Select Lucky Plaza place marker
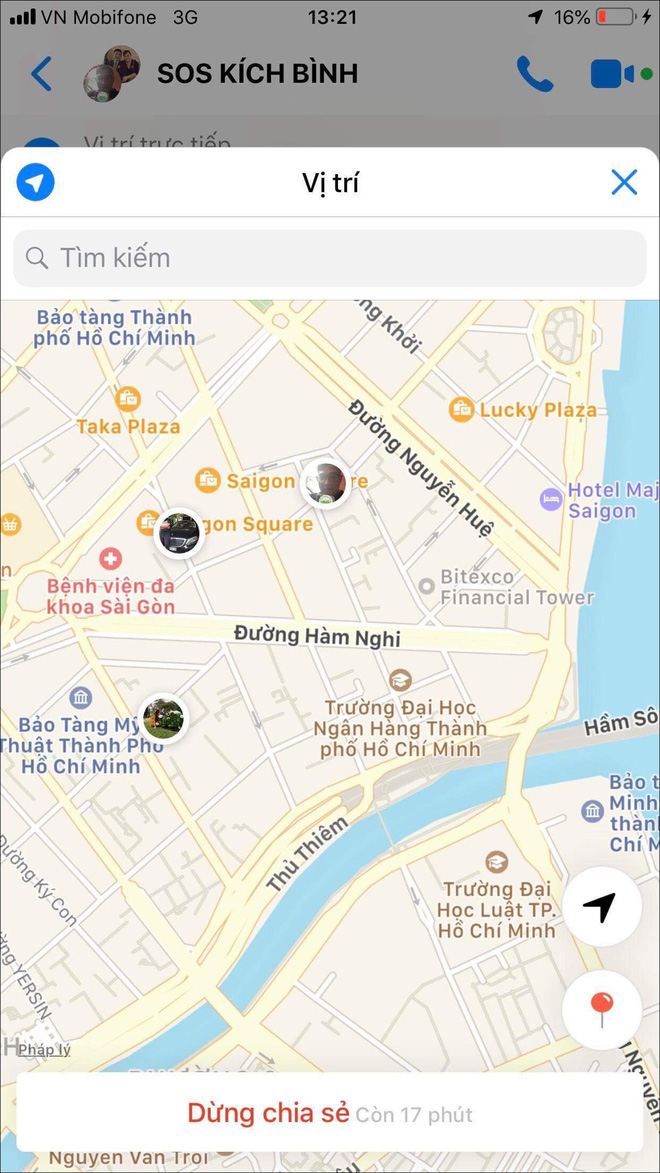Image resolution: width=660 pixels, height=1173 pixels. [461, 408]
